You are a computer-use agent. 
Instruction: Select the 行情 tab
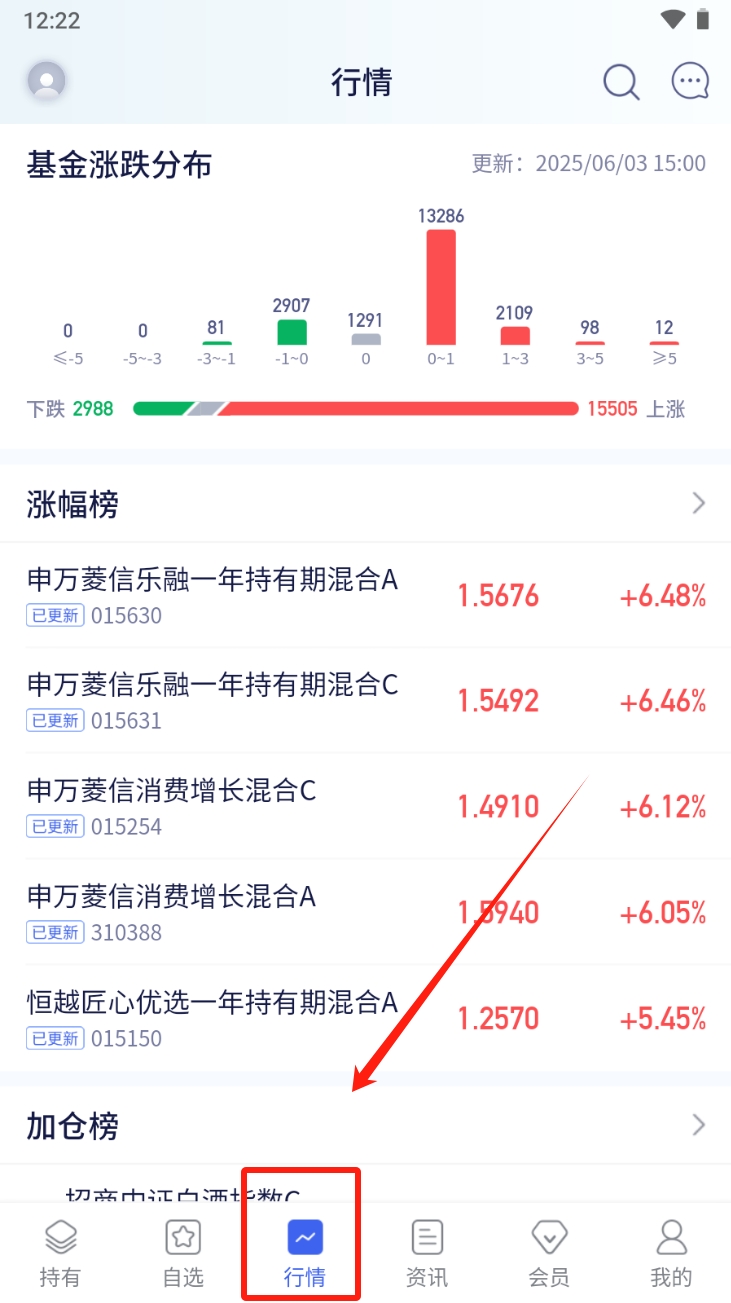pos(305,1253)
